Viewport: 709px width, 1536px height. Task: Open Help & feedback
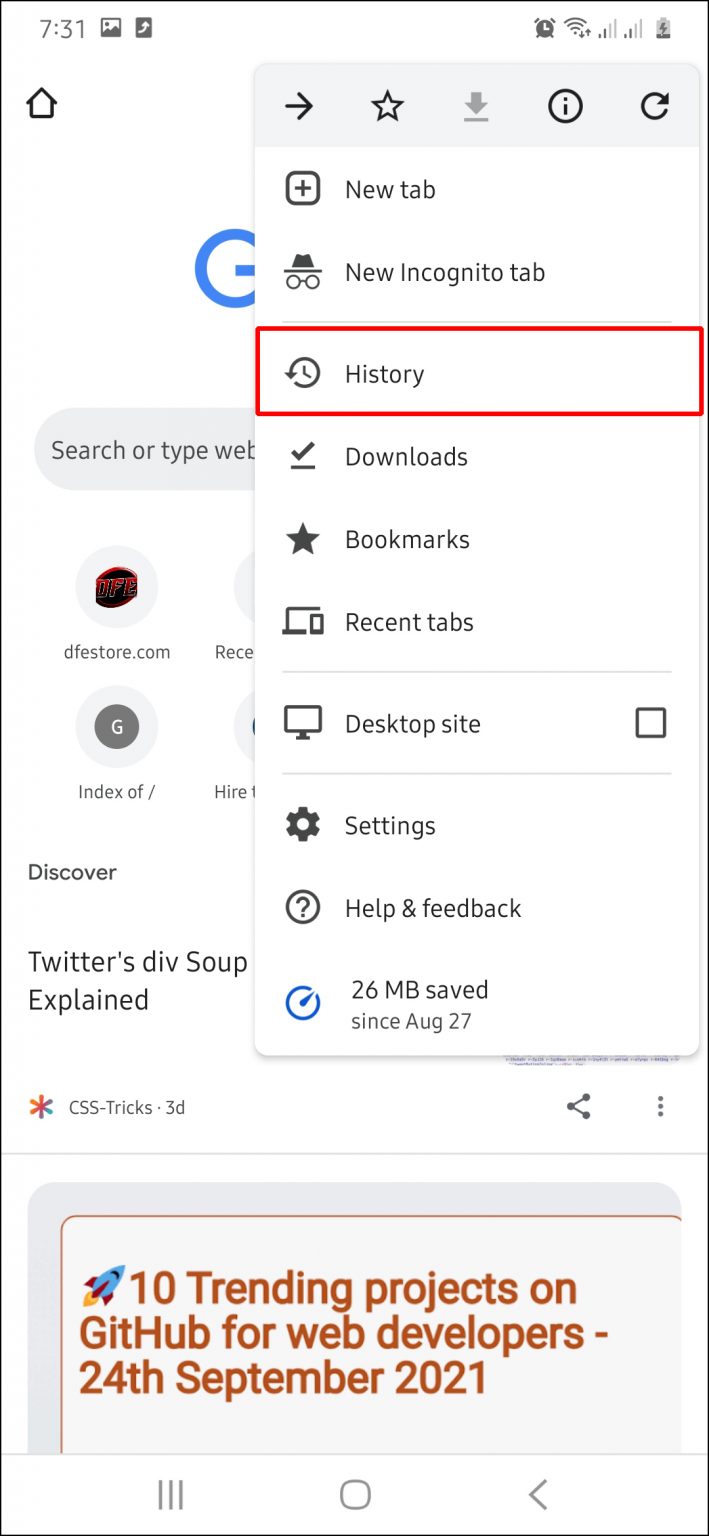(x=432, y=908)
